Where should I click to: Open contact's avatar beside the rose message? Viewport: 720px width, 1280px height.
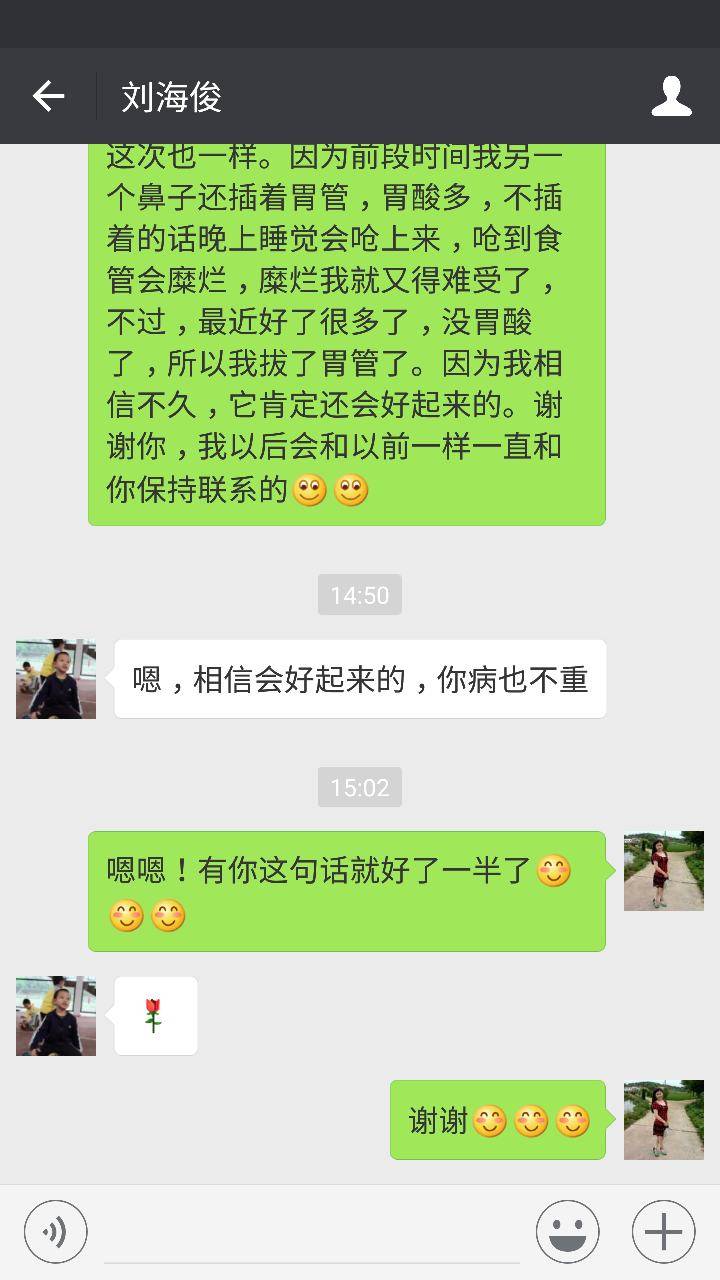click(56, 1016)
